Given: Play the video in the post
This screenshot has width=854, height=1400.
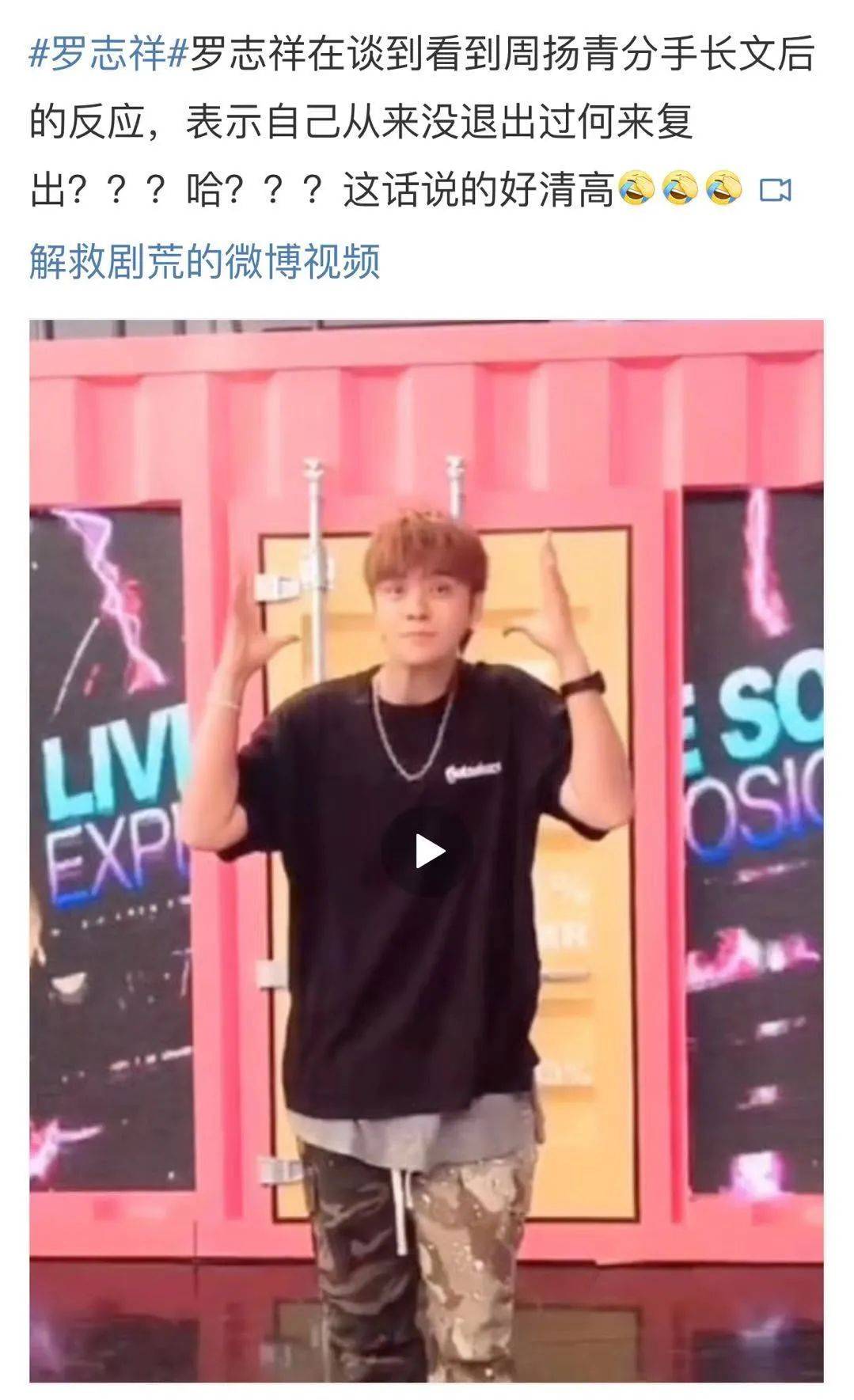Looking at the screenshot, I should click(x=427, y=852).
